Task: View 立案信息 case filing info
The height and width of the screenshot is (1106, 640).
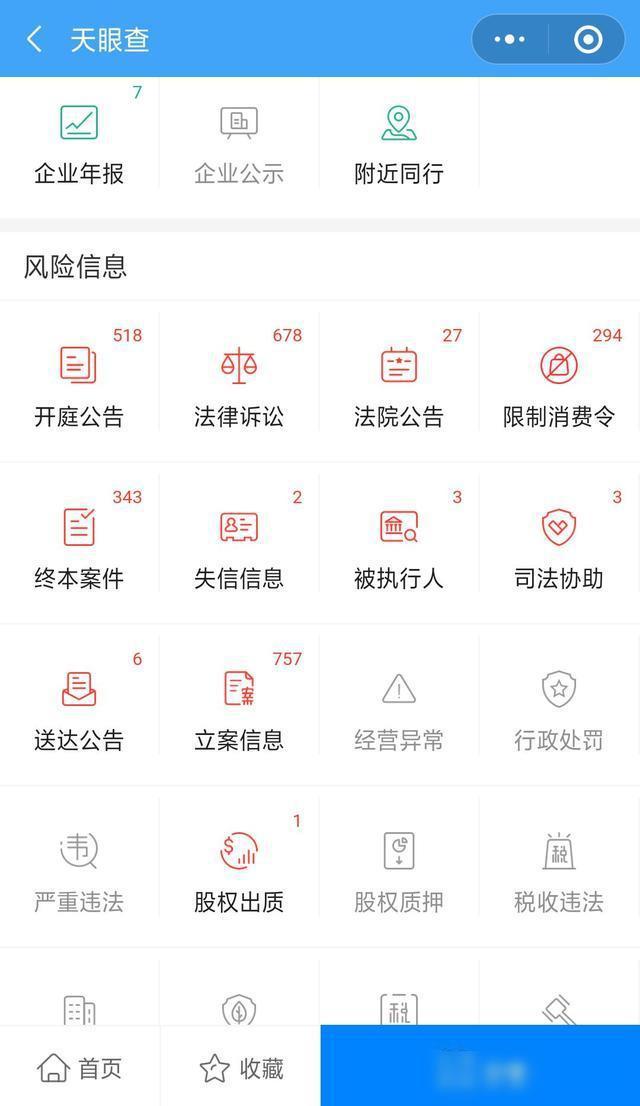Action: pyautogui.click(x=239, y=703)
